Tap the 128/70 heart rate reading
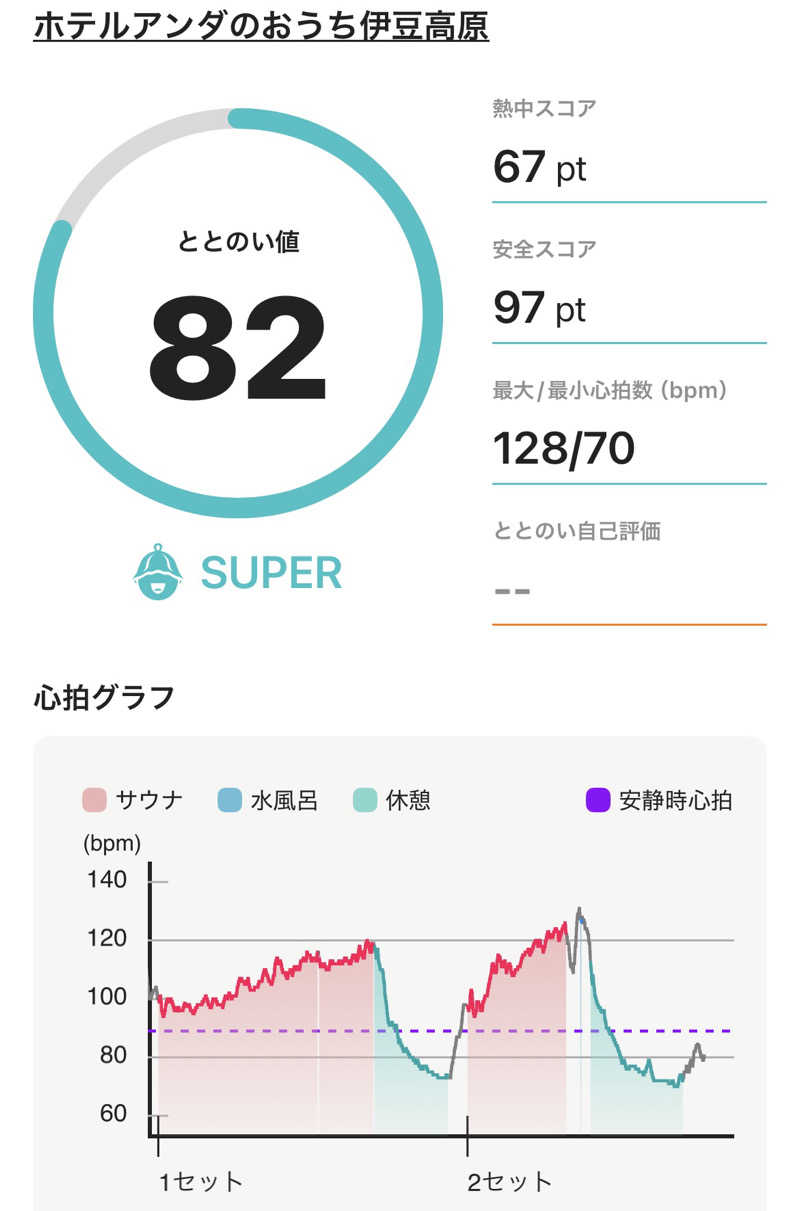The image size is (800, 1211). 564,449
